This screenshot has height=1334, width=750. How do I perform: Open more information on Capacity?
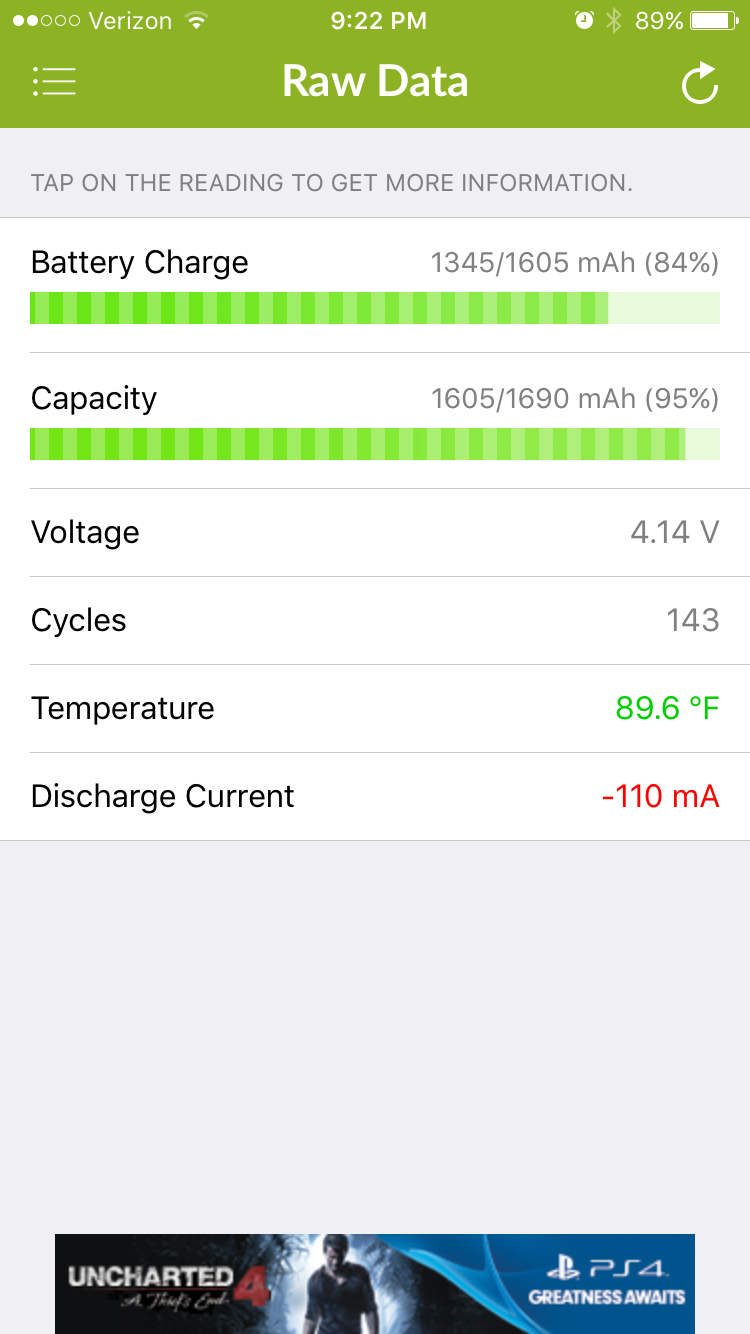click(x=375, y=421)
